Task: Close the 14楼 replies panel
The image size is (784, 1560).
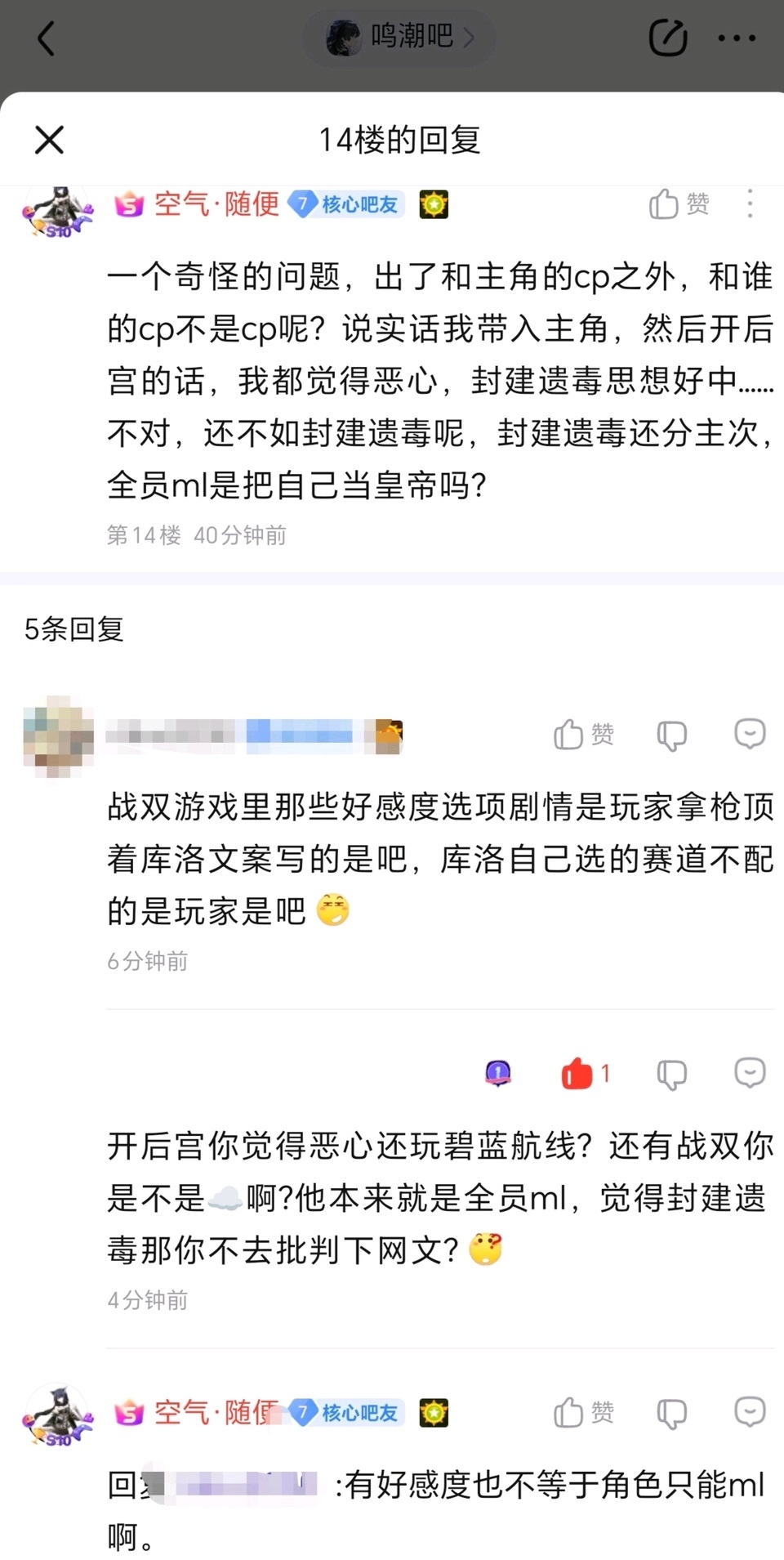Action: coord(49,140)
